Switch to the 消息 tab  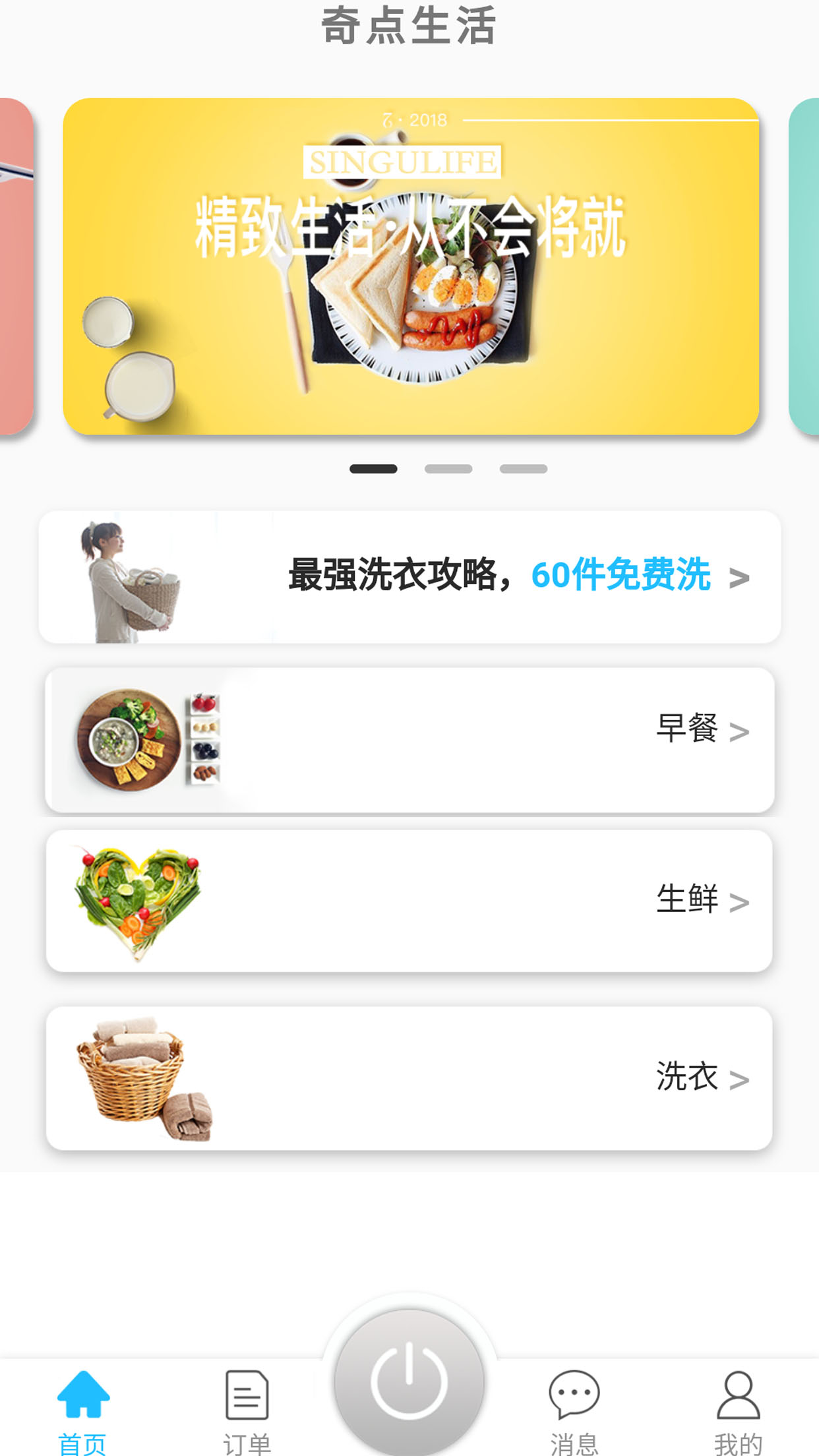pyautogui.click(x=574, y=1411)
